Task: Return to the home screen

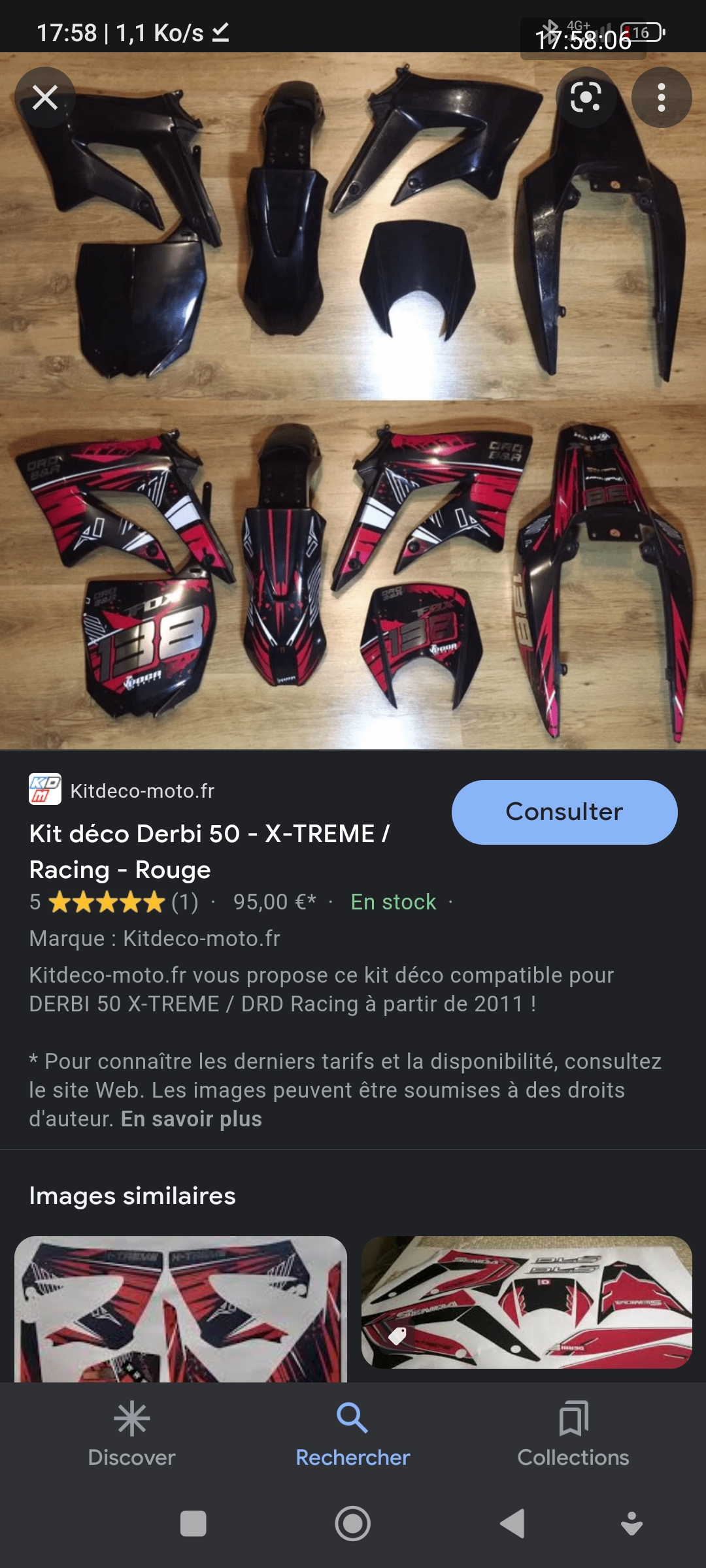Action: [353, 1524]
